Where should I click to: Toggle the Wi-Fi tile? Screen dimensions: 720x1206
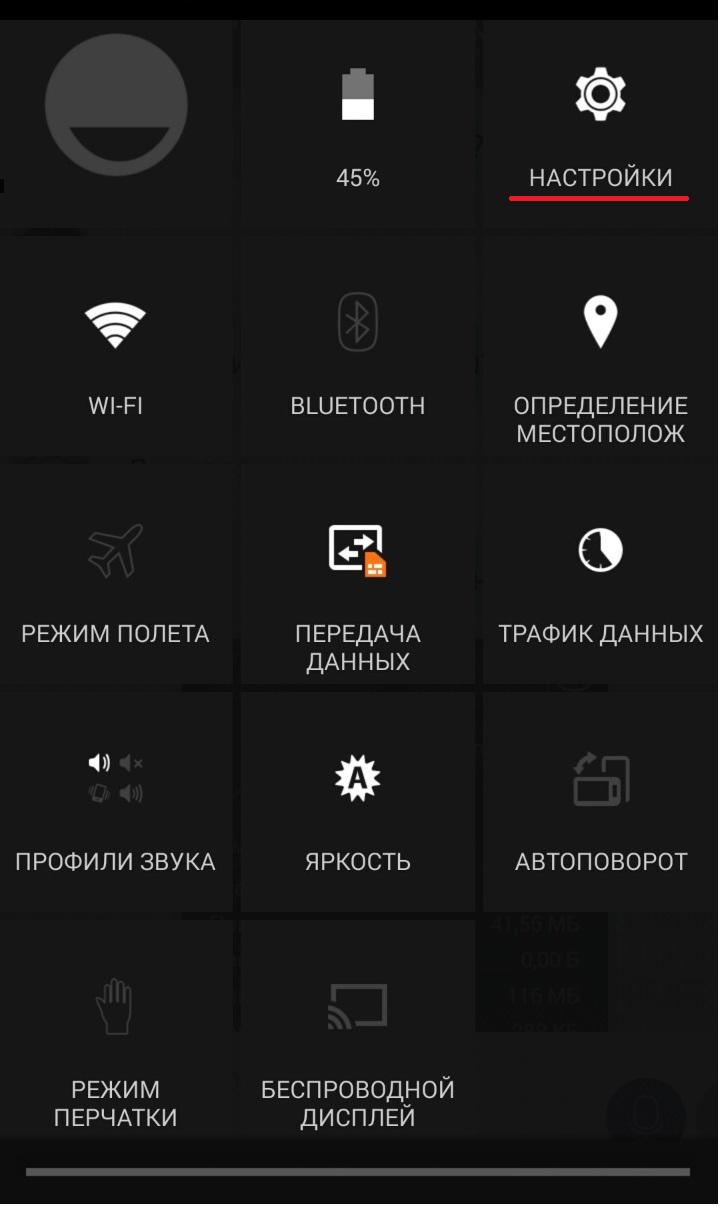tap(116, 350)
